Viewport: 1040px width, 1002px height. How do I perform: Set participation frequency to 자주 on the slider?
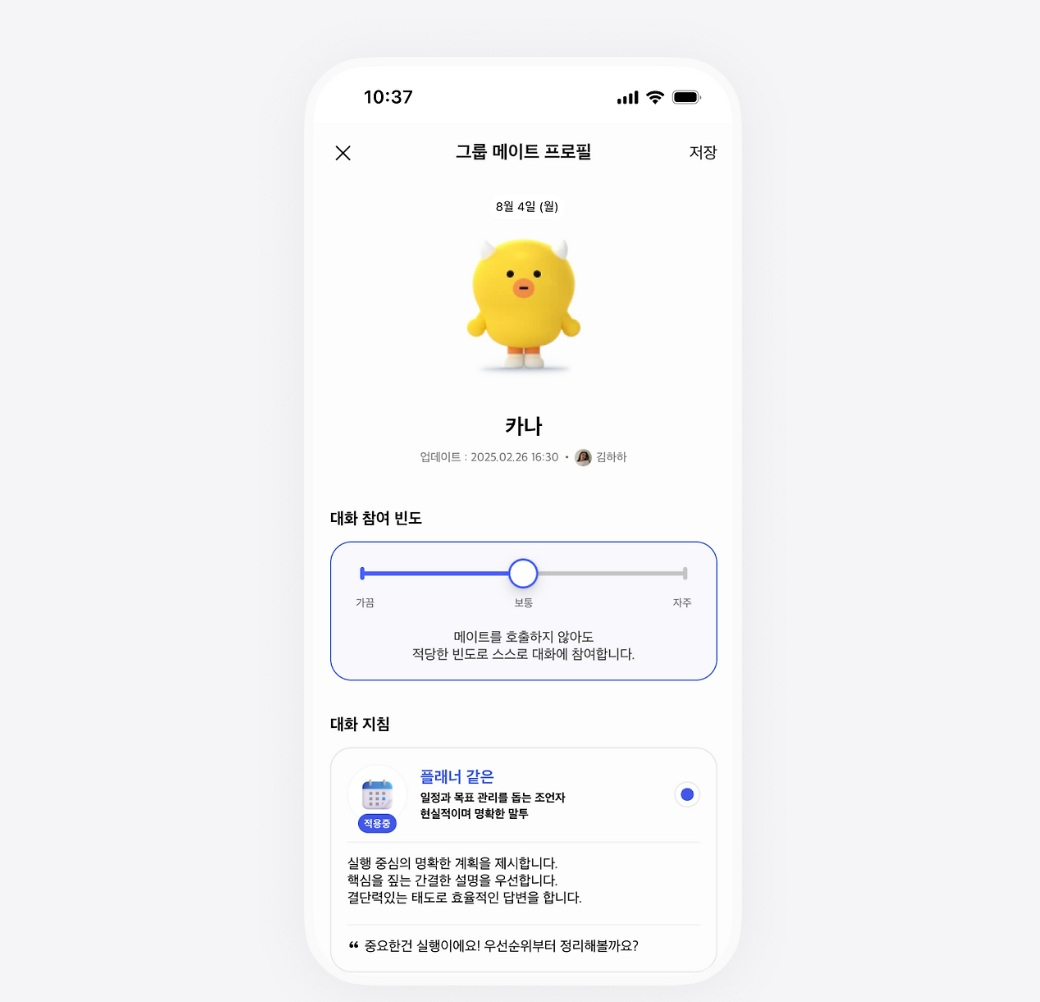684,573
